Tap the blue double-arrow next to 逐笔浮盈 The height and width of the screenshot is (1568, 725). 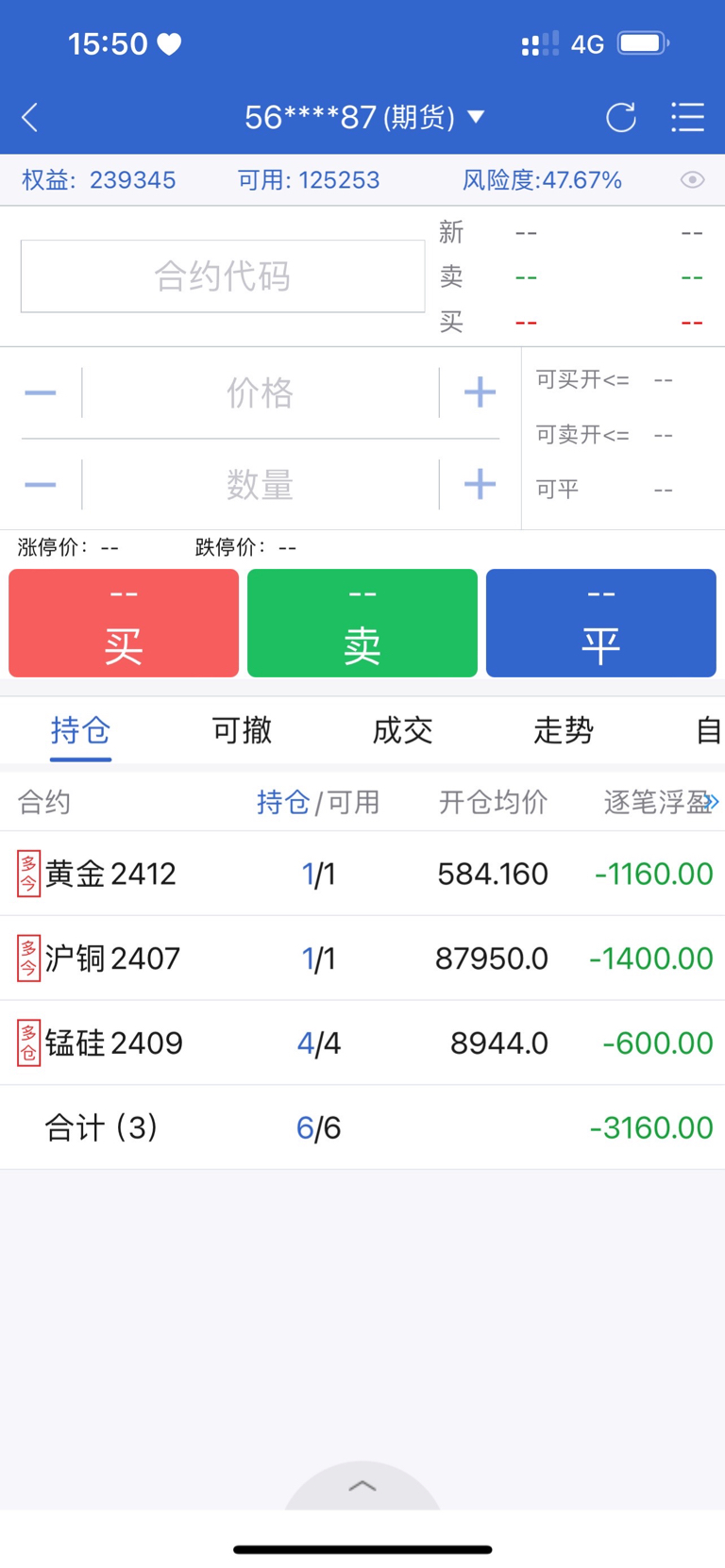pyautogui.click(x=715, y=801)
